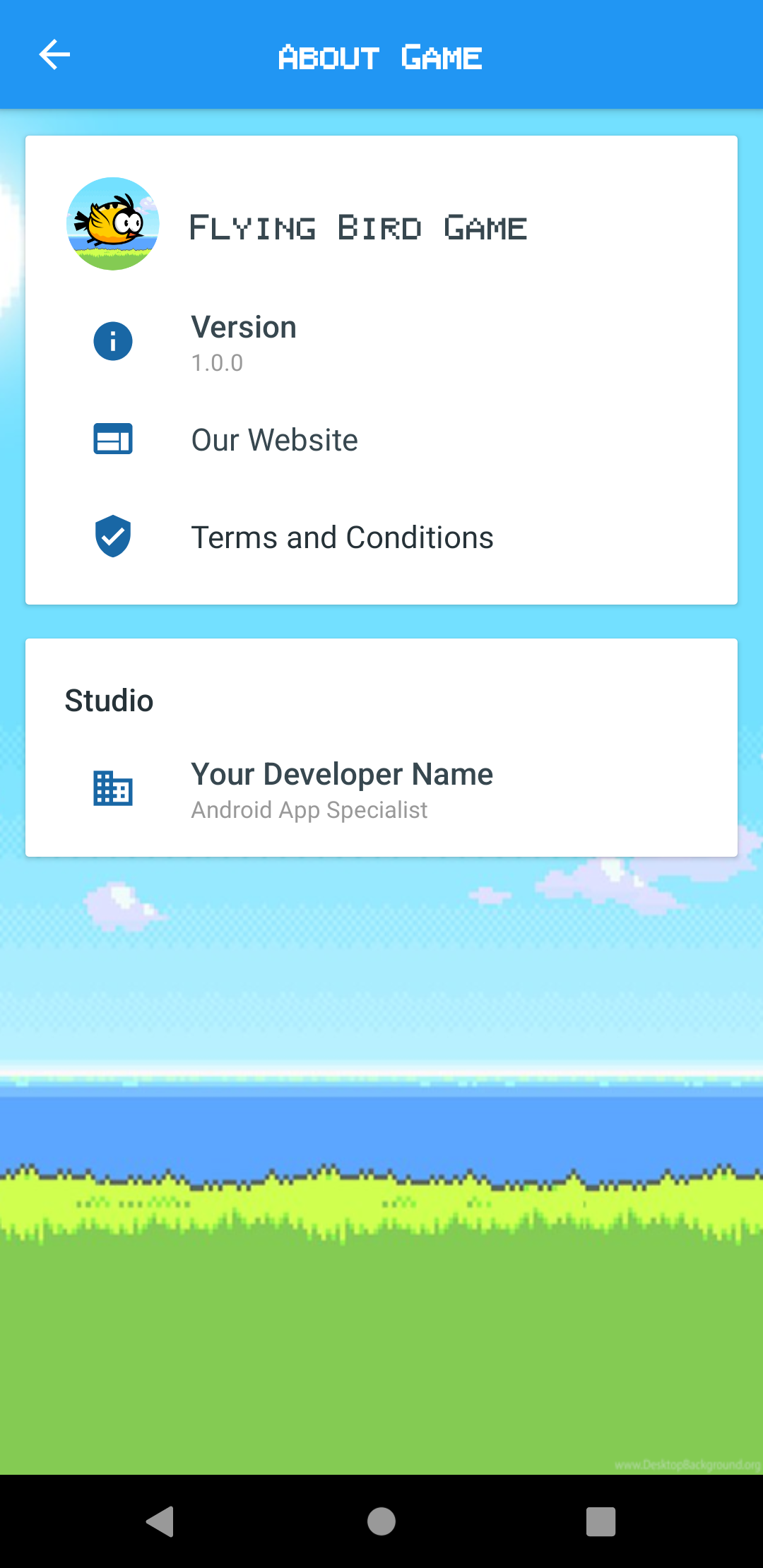Tap the Studio section heading

click(x=109, y=700)
